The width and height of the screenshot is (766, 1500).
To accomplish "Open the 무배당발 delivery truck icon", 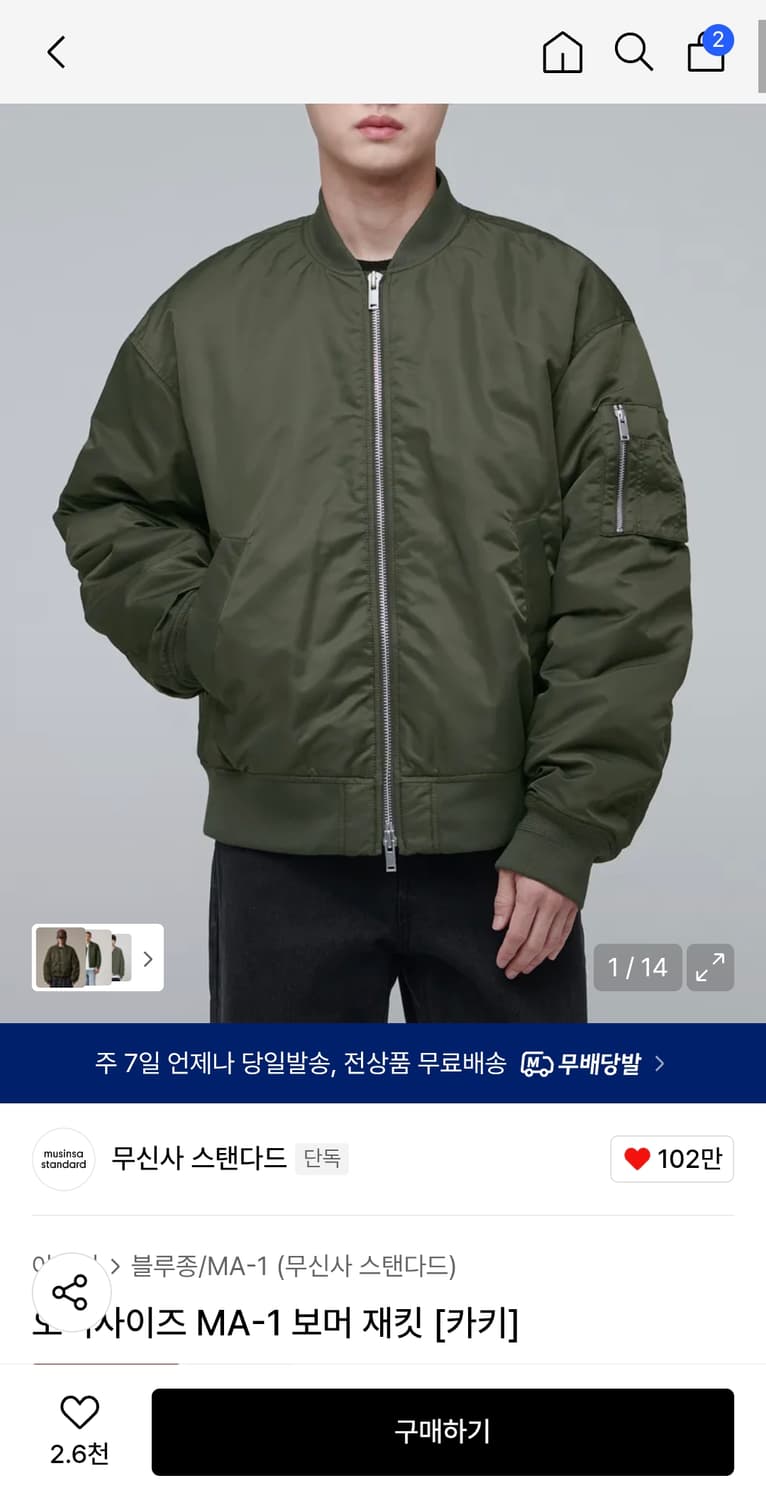I will (x=538, y=1063).
